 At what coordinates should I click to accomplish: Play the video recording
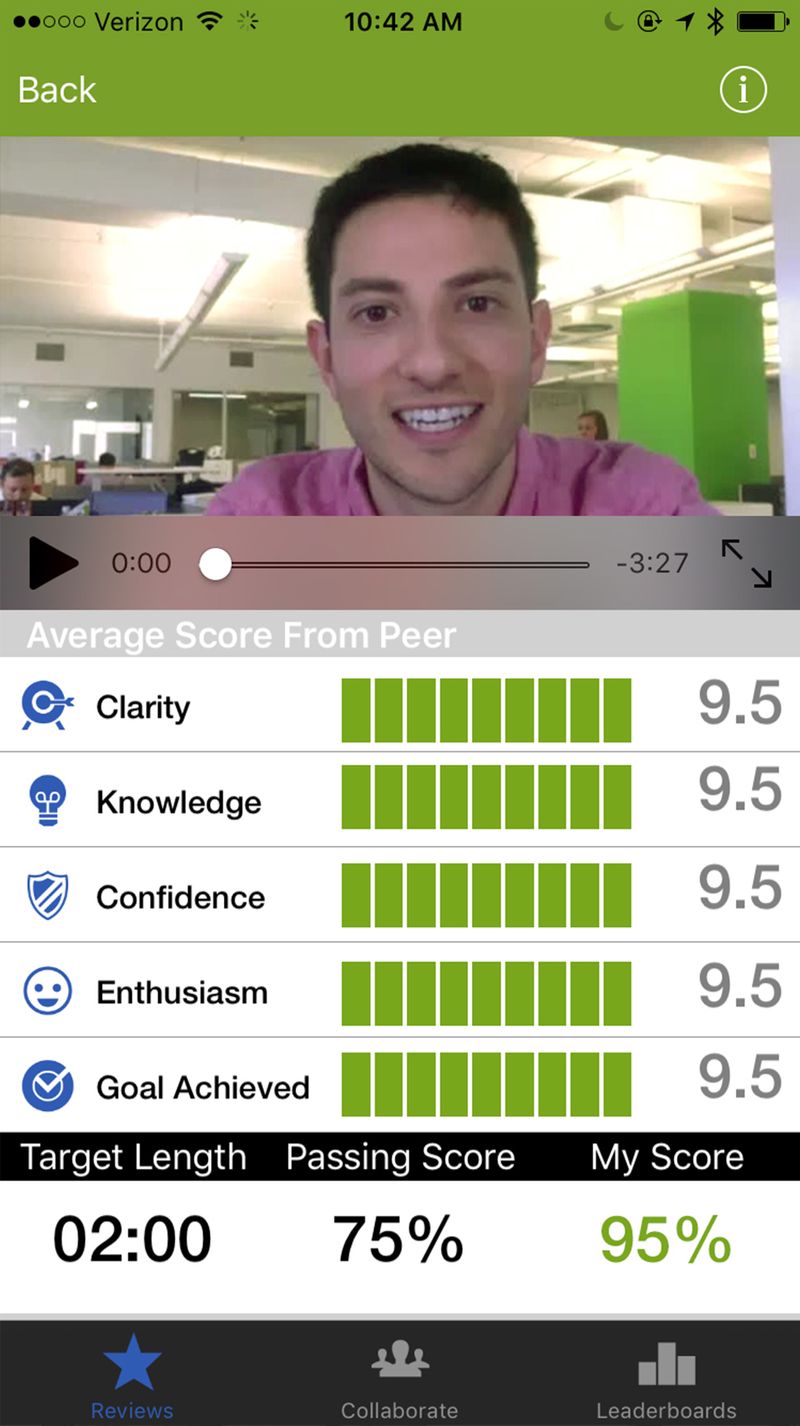point(52,563)
